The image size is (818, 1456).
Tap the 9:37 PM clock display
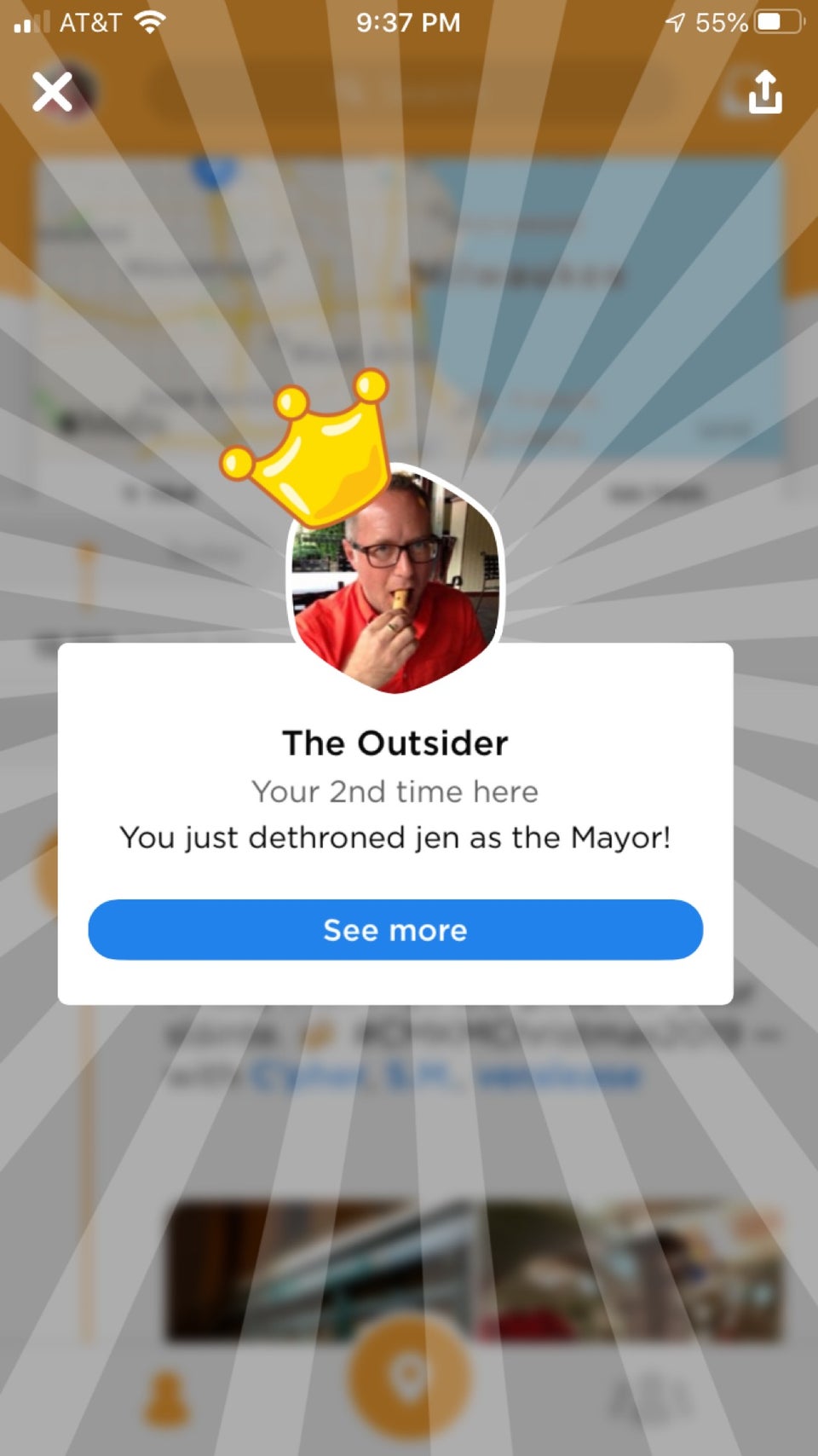point(408,22)
